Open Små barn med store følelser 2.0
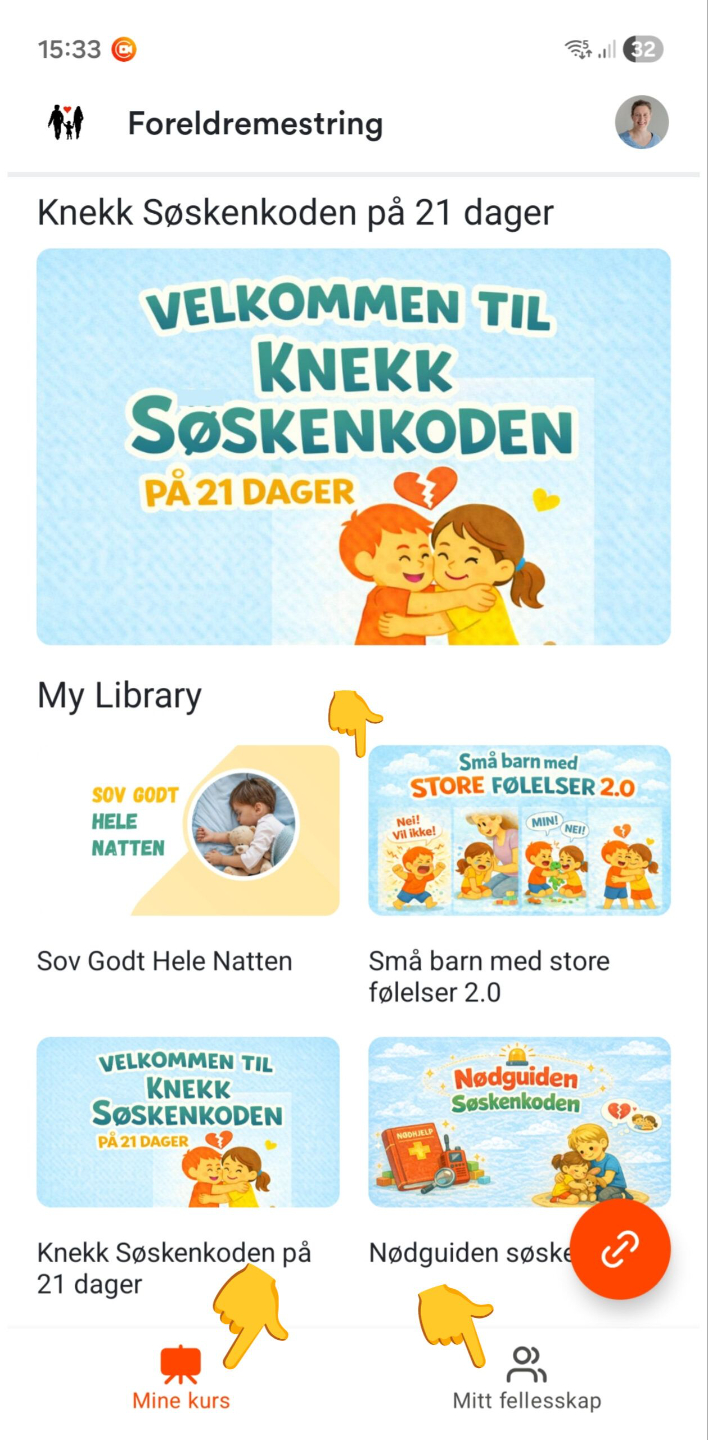The width and height of the screenshot is (708, 1440). coord(519,830)
